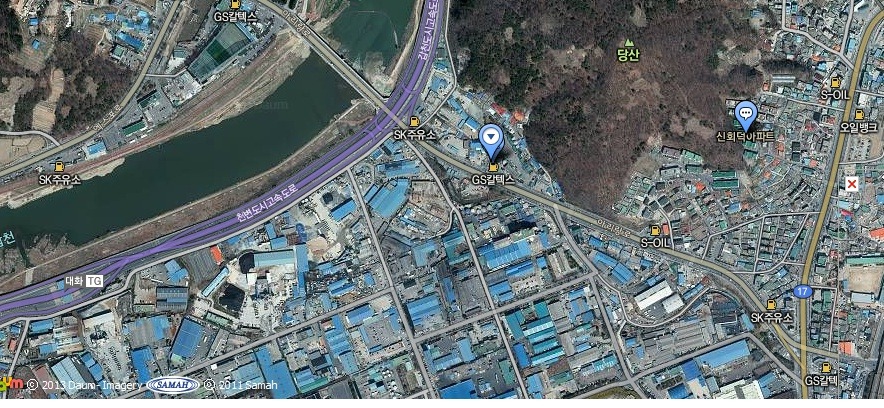Viewport: 884px width, 408px height.
Task: Tap the blue pin above GS칼텍스
Action: [490, 138]
